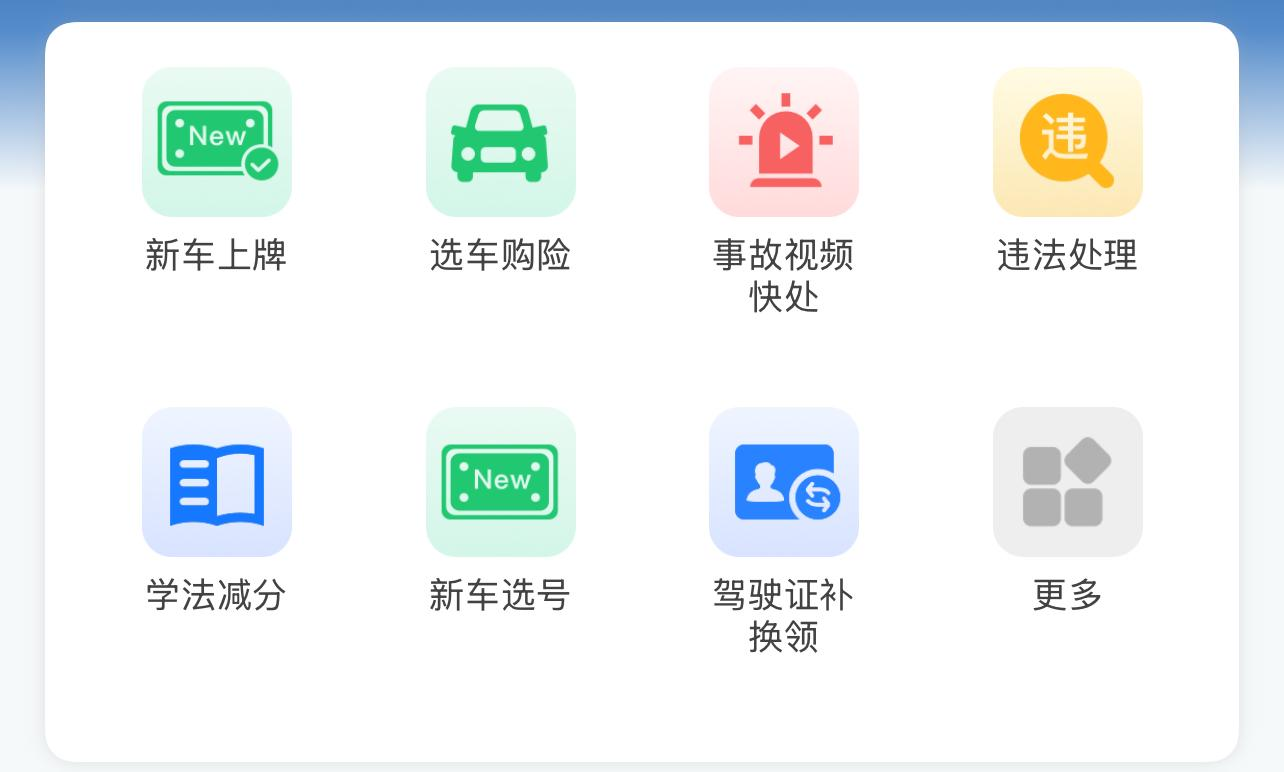Open 选车购险 car insurance service

500,142
